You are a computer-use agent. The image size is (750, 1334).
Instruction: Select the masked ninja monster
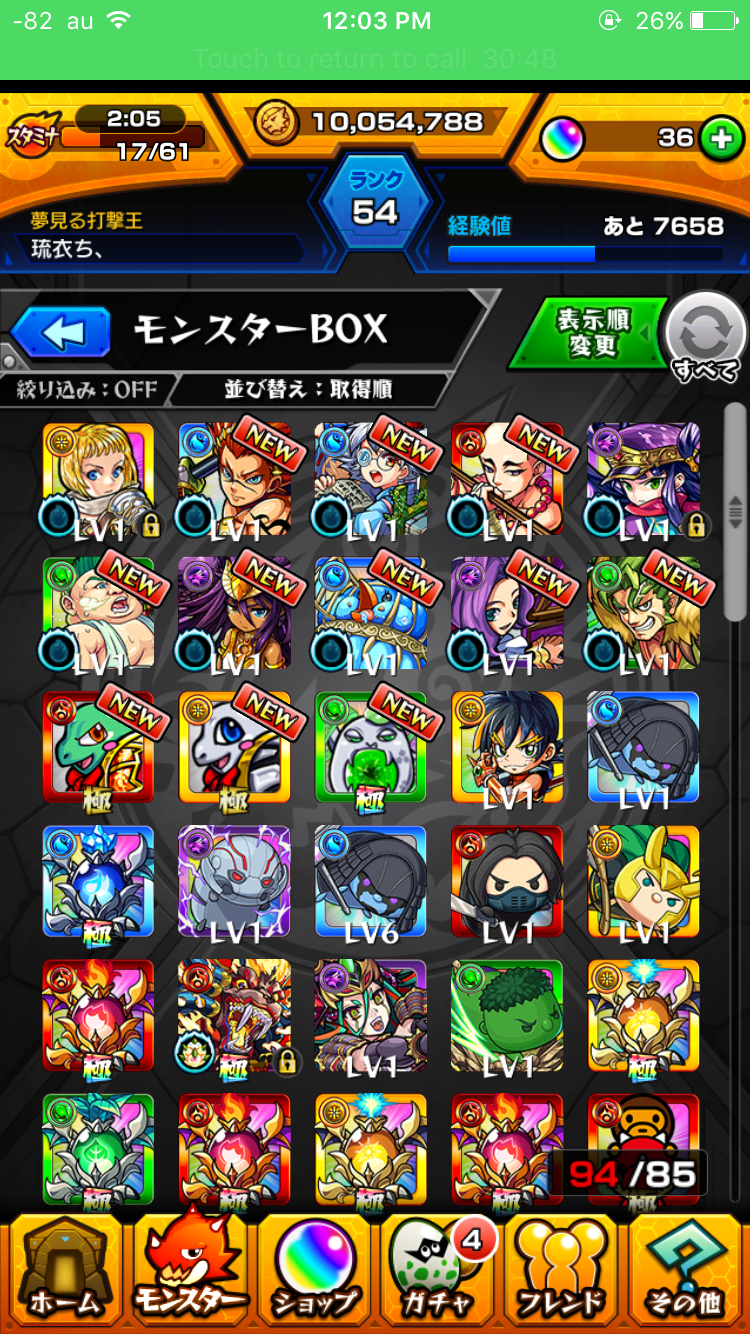(507, 885)
